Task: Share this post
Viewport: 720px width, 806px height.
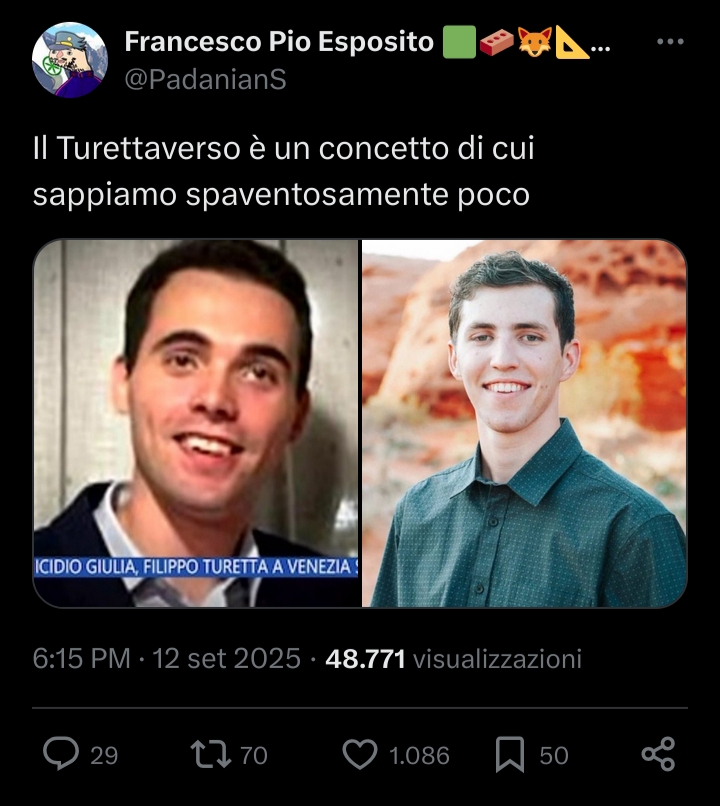Action: click(x=657, y=755)
